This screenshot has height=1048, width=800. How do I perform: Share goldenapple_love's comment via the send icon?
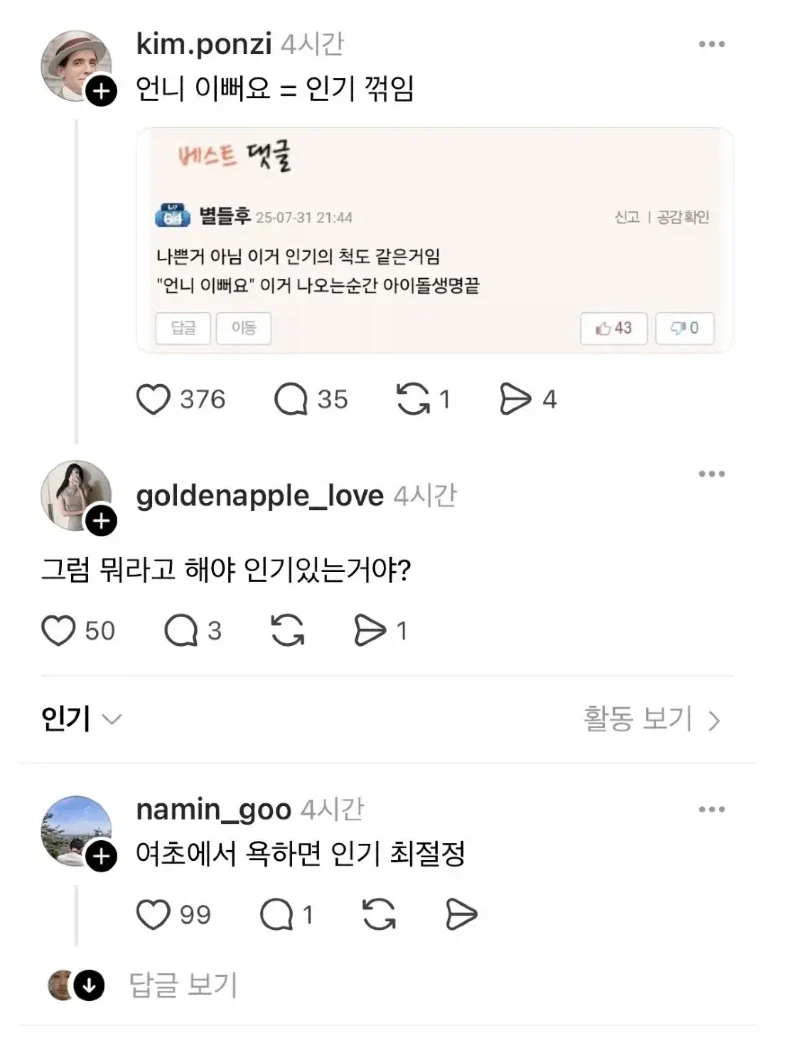click(x=370, y=630)
